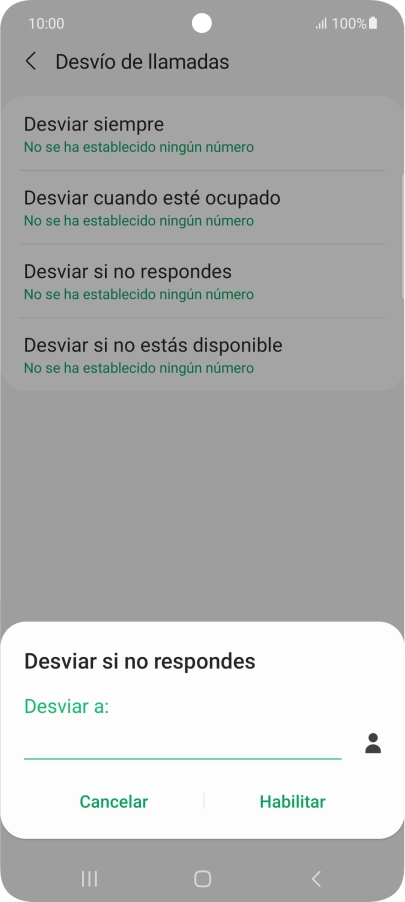Open recent apps
Screen dimensions: 405x902
click(x=89, y=878)
